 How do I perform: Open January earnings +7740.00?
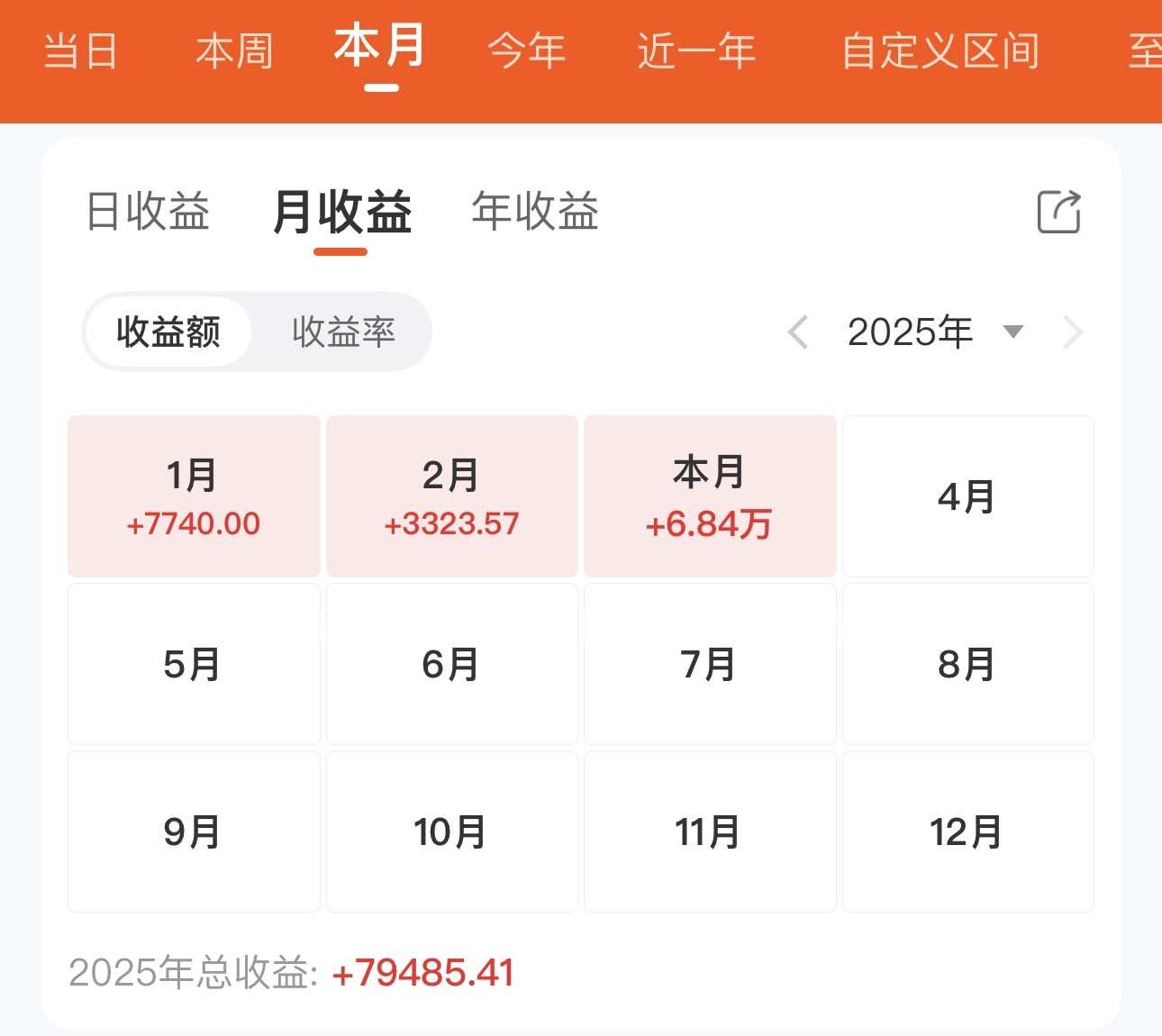coord(194,496)
